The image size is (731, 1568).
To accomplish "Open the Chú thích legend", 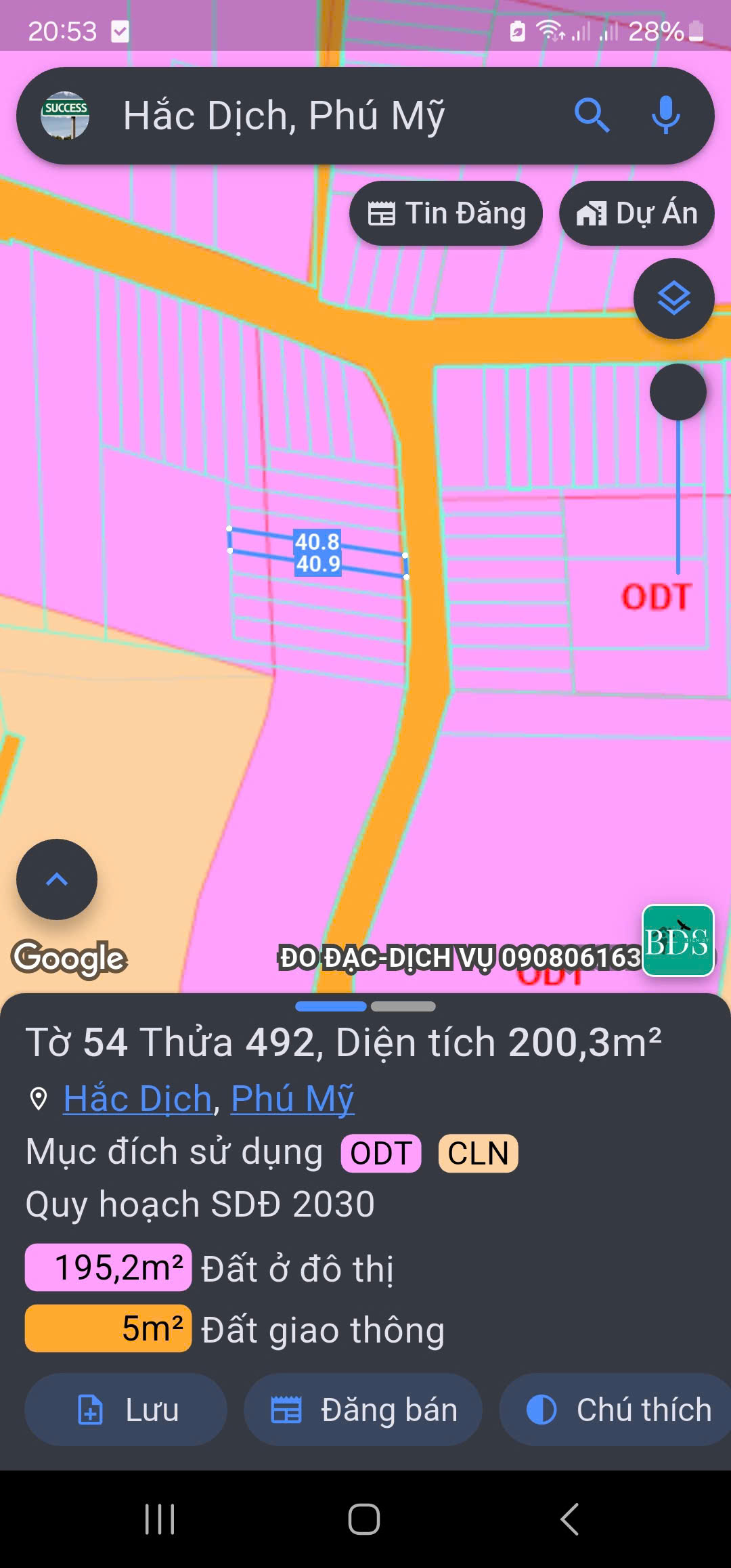I will (617, 1410).
